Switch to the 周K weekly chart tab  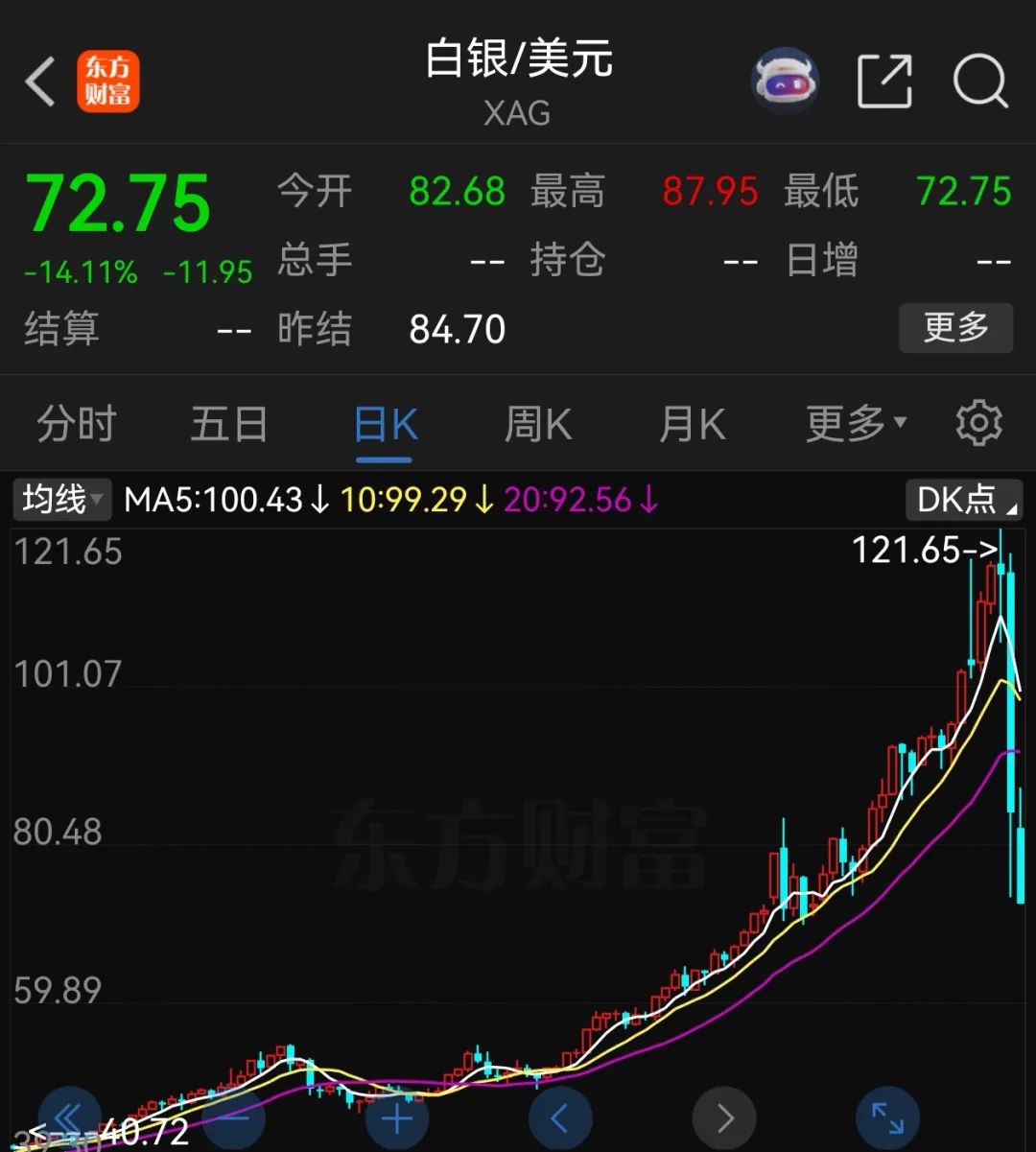click(x=536, y=423)
